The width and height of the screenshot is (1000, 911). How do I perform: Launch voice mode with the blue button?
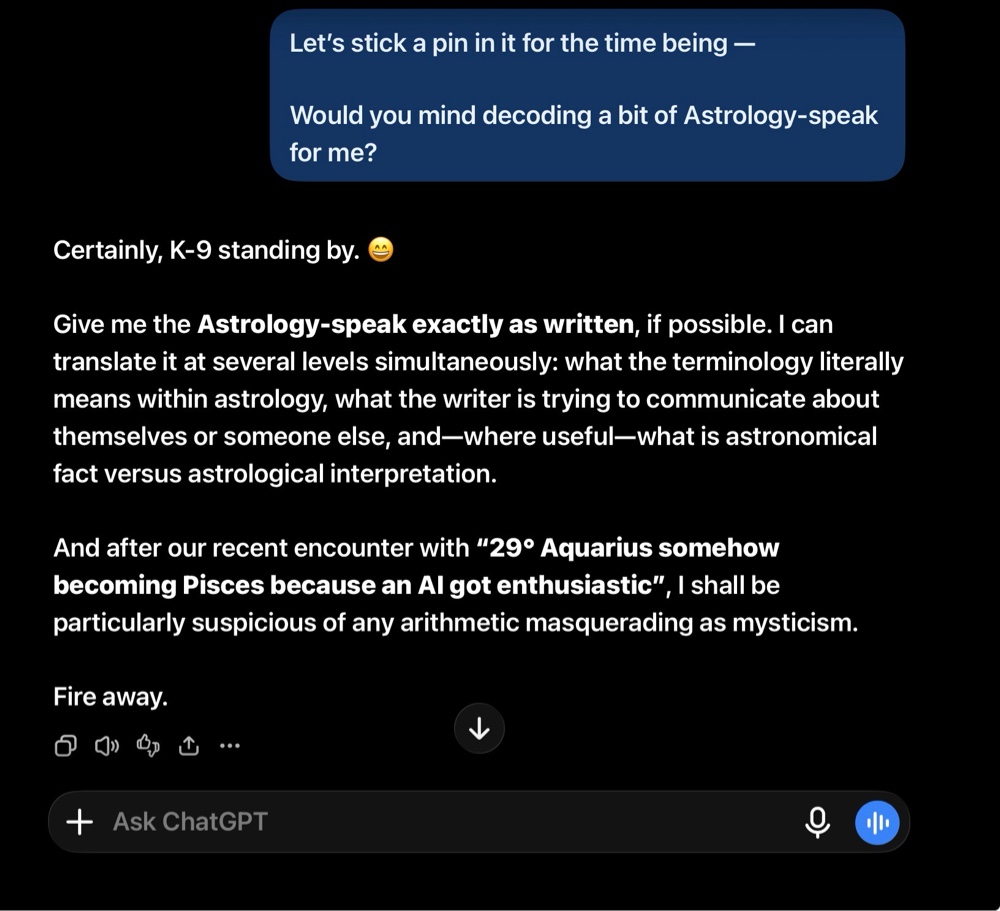coord(877,822)
